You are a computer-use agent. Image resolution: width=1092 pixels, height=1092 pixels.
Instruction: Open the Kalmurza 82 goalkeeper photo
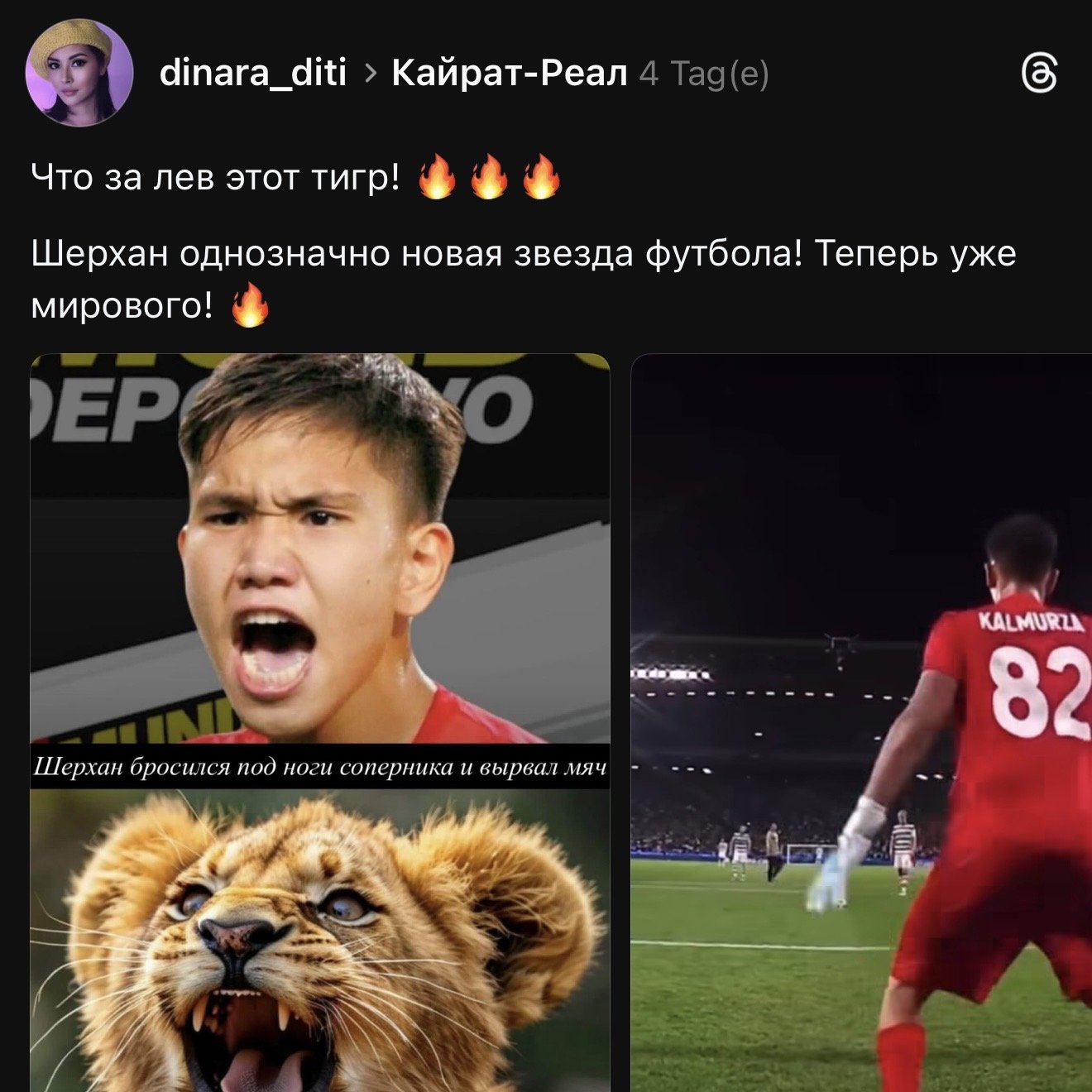tap(860, 720)
